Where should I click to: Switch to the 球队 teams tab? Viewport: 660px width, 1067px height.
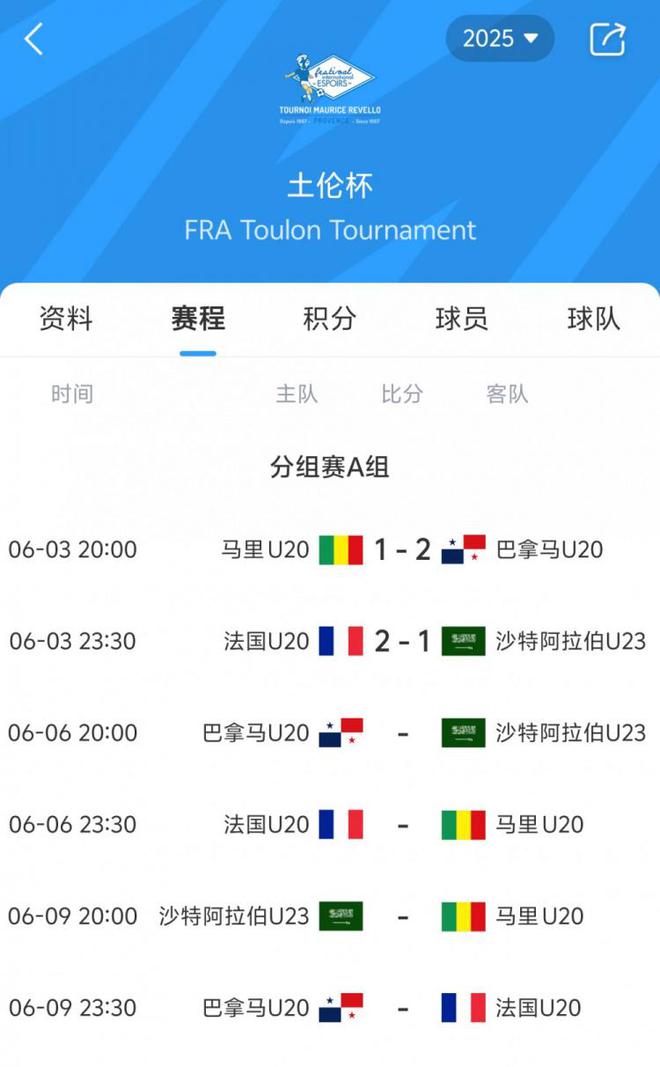(594, 319)
